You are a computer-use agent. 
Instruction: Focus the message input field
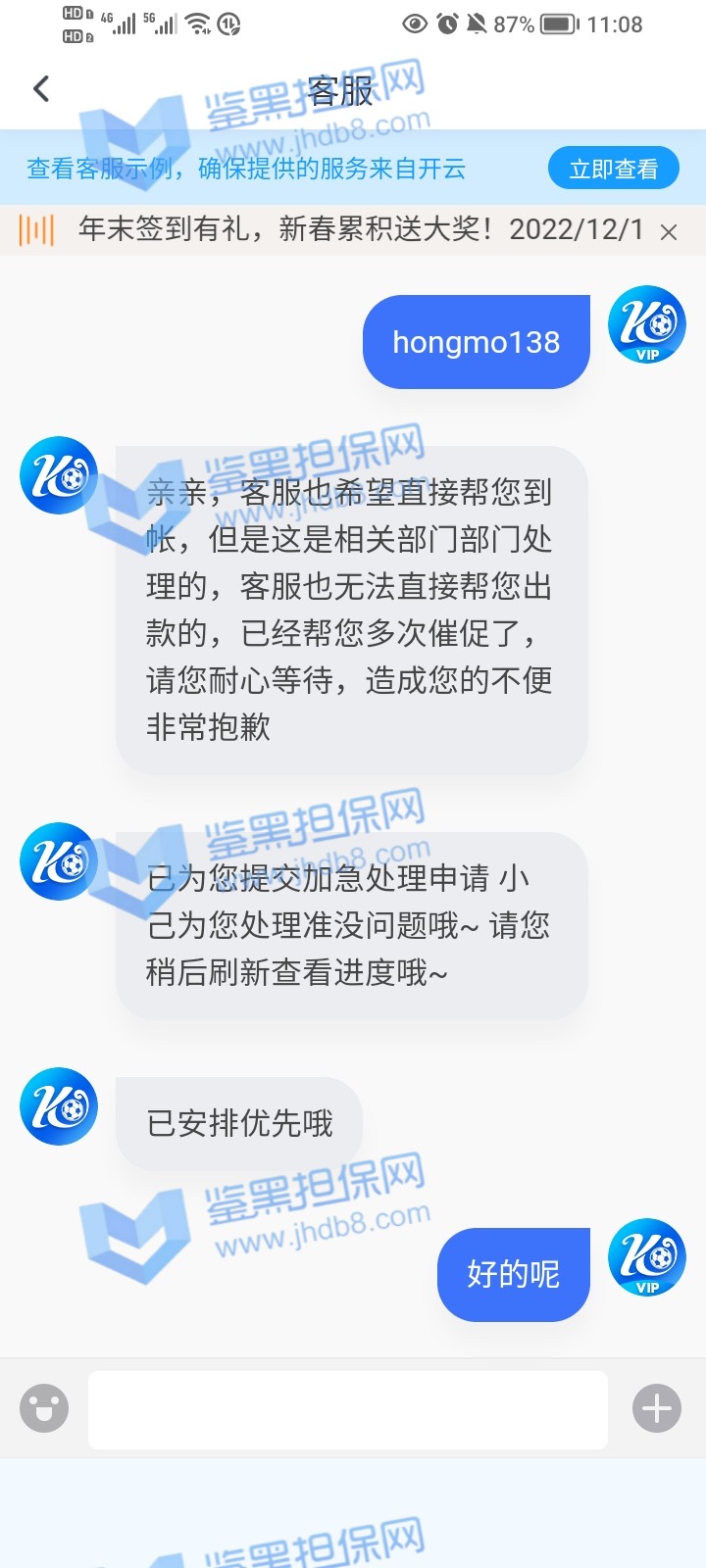click(348, 1409)
